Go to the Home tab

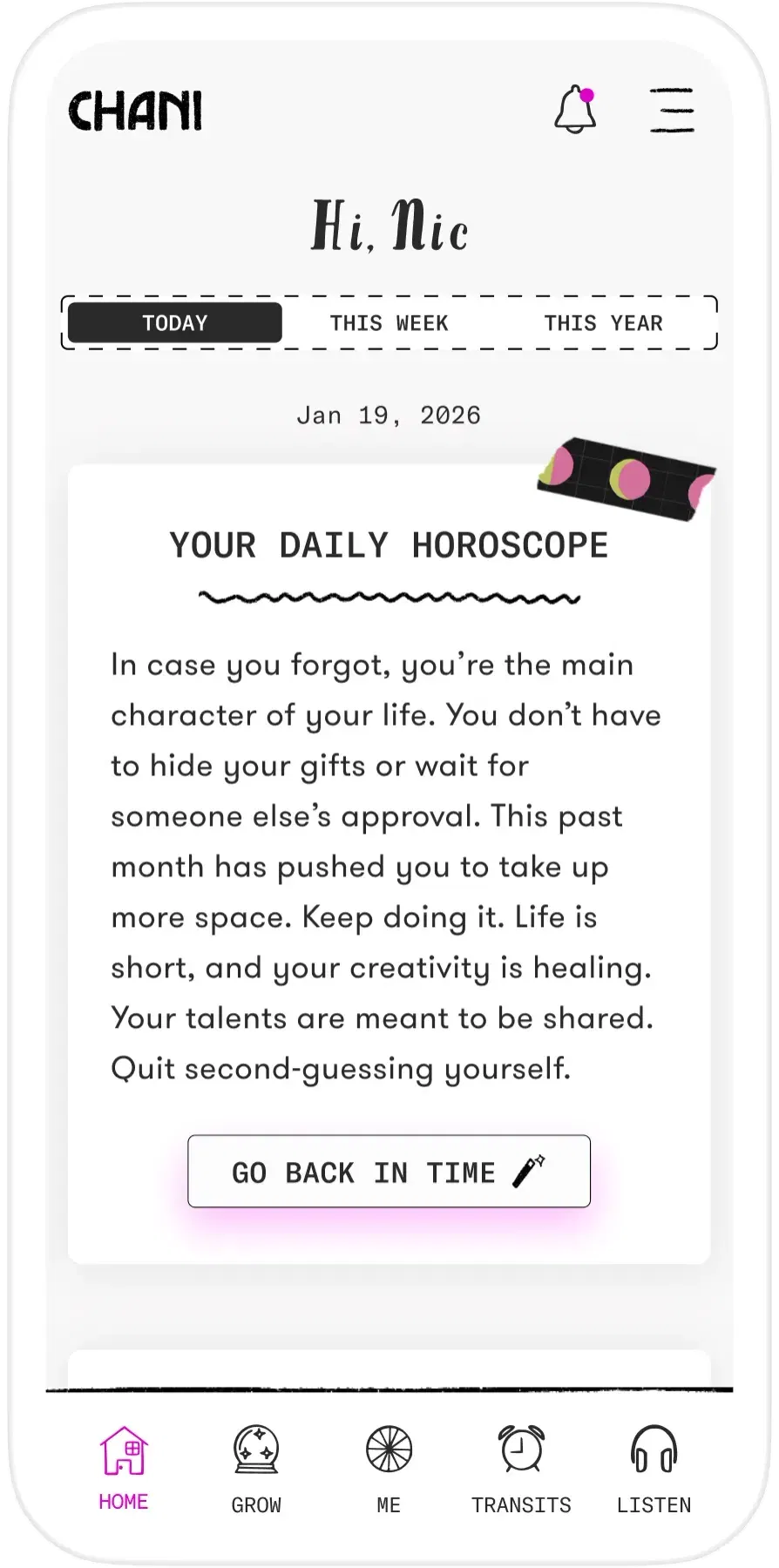(x=124, y=1469)
